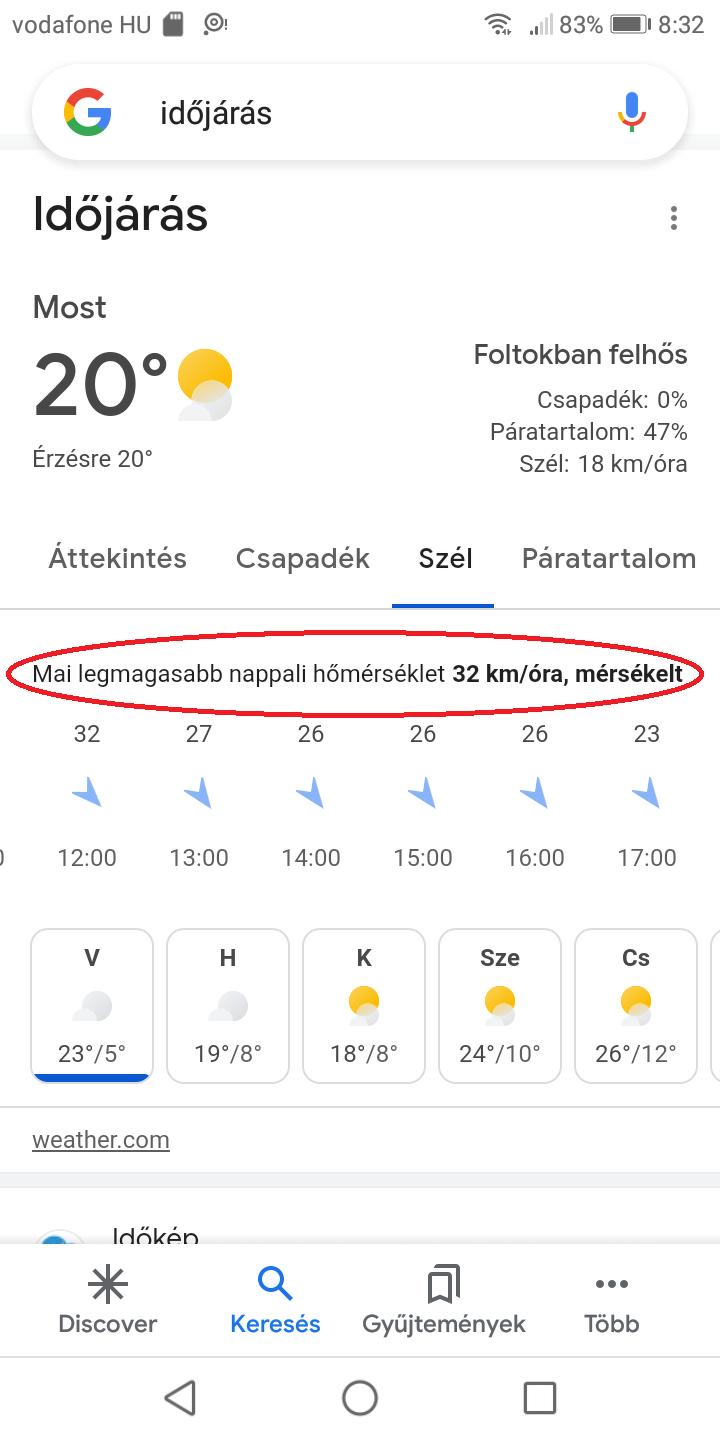
Task: Tap the system back button
Action: click(180, 1397)
